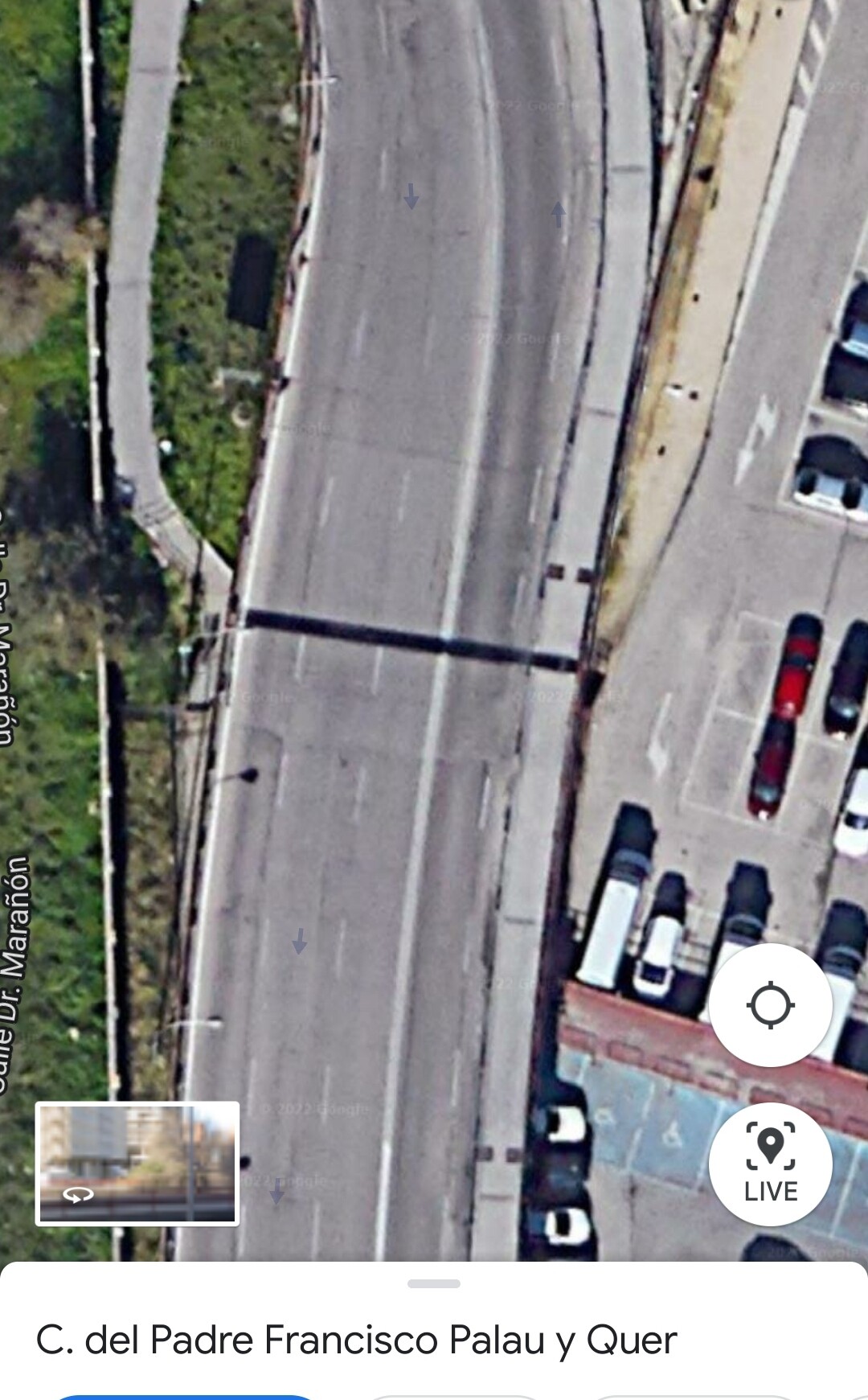This screenshot has width=868, height=1400.
Task: Center map on my current location
Action: (770, 1005)
